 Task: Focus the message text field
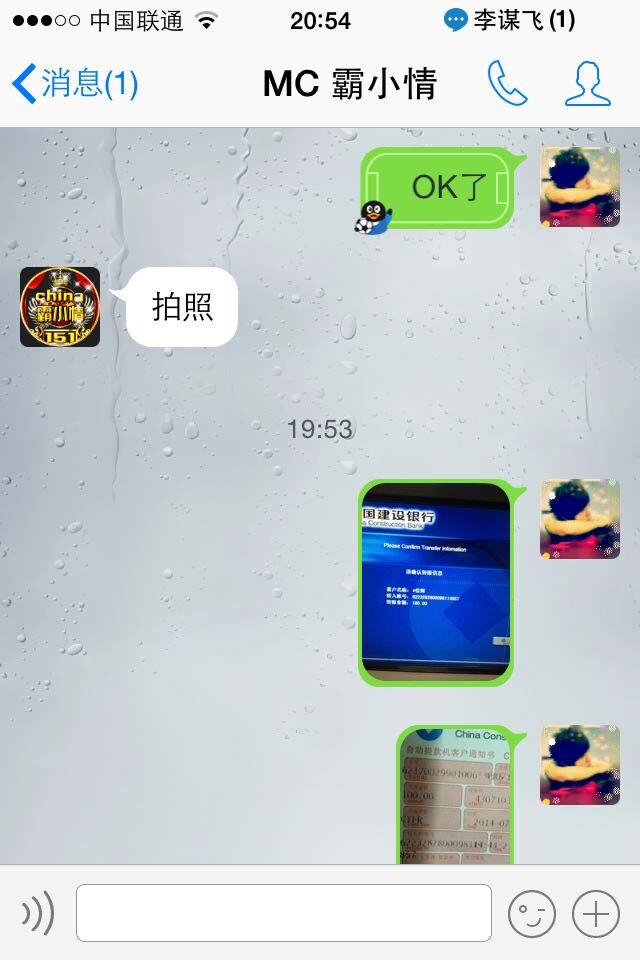coord(284,912)
